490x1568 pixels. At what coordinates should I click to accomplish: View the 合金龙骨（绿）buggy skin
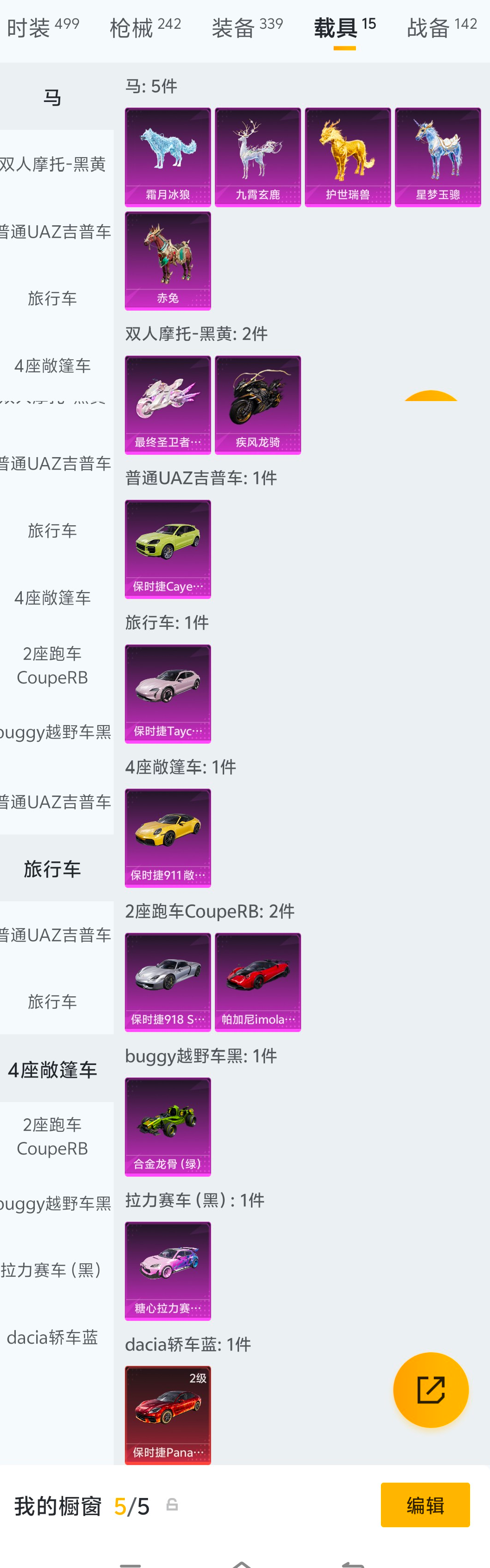168,1126
